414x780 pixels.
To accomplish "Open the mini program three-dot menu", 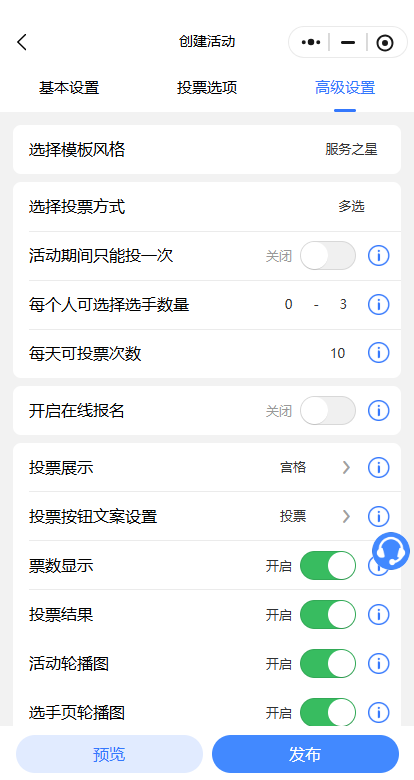I will pyautogui.click(x=311, y=42).
